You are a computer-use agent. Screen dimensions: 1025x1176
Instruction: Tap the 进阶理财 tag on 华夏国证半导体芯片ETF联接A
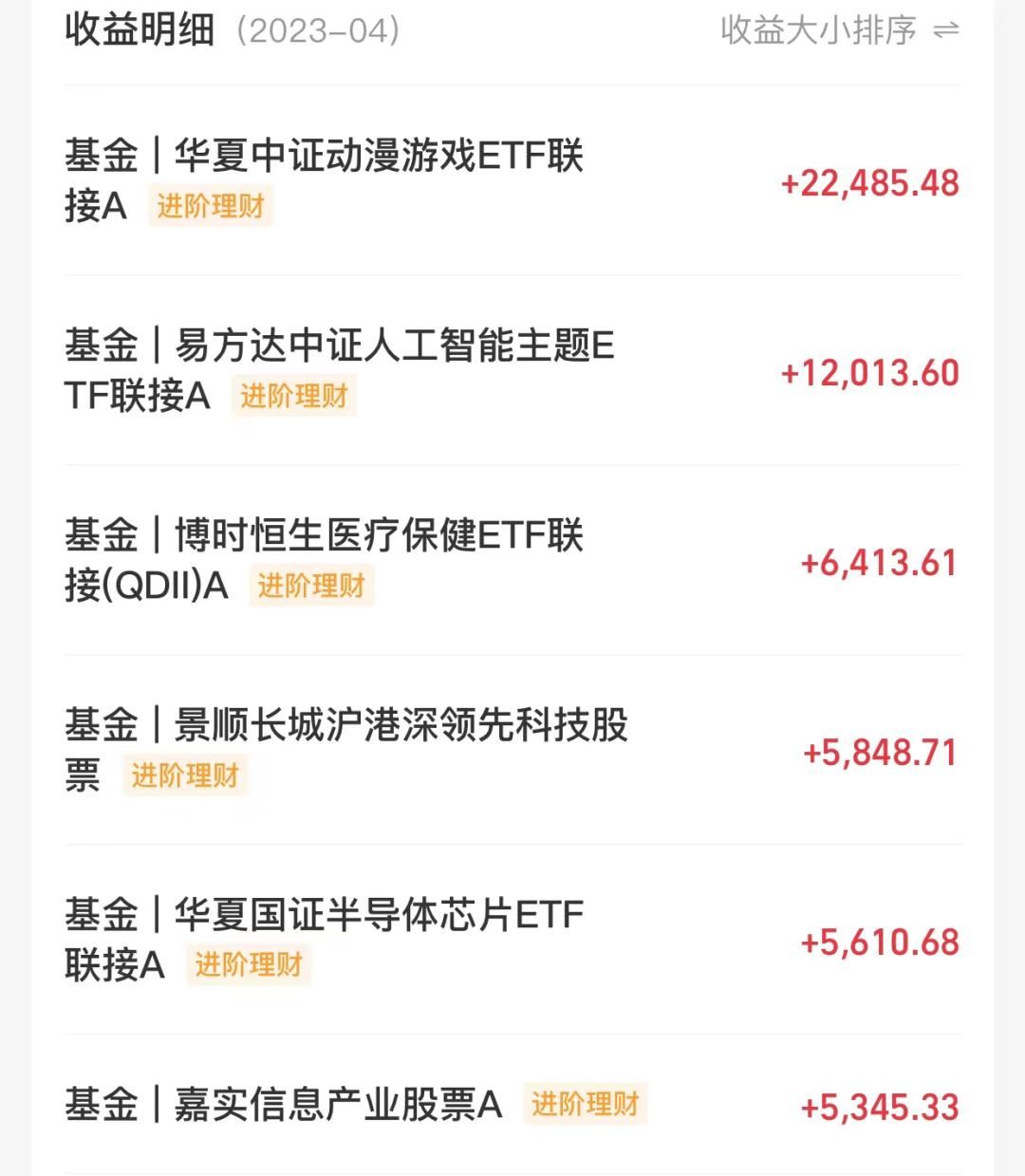pyautogui.click(x=250, y=965)
